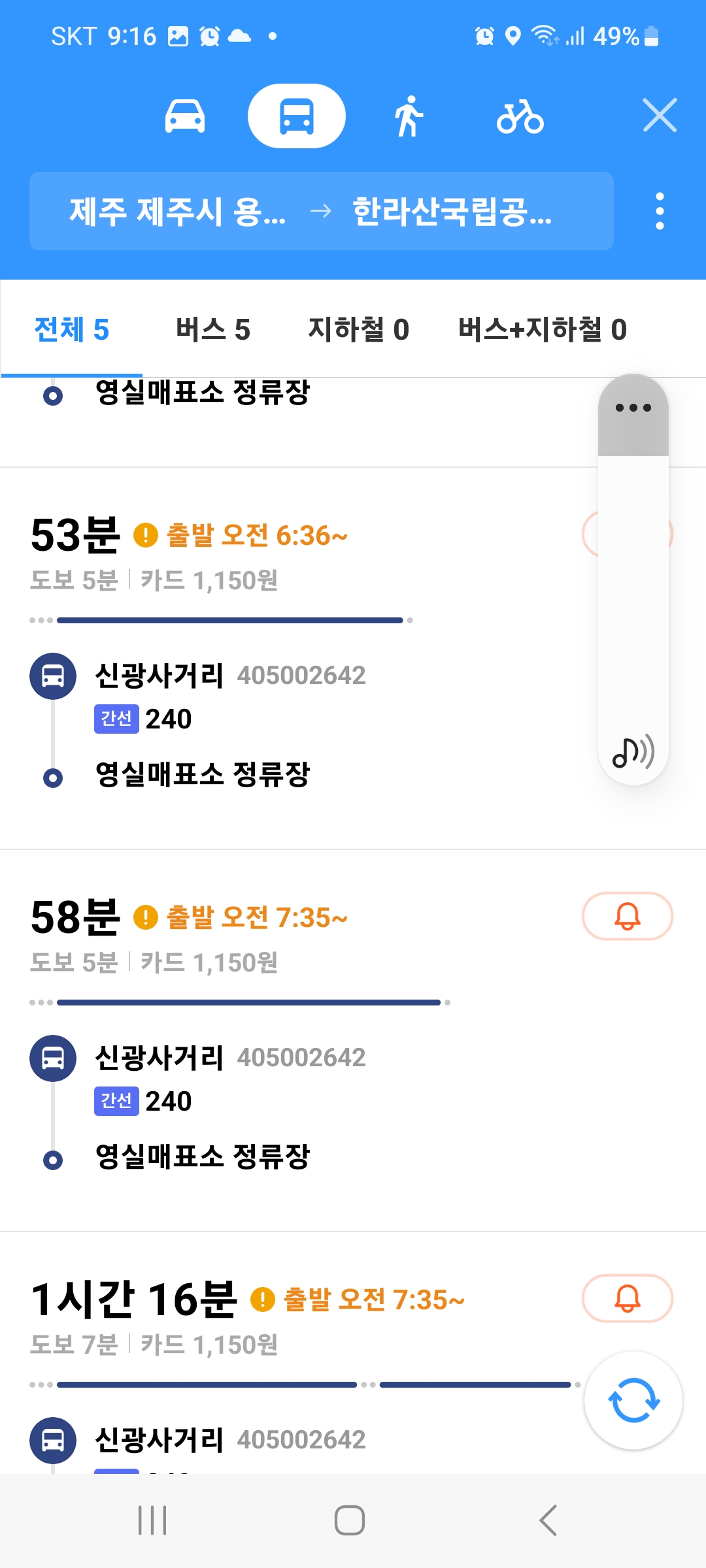Open the three-dot overflow menu
This screenshot has height=1568, width=706.
tap(660, 211)
